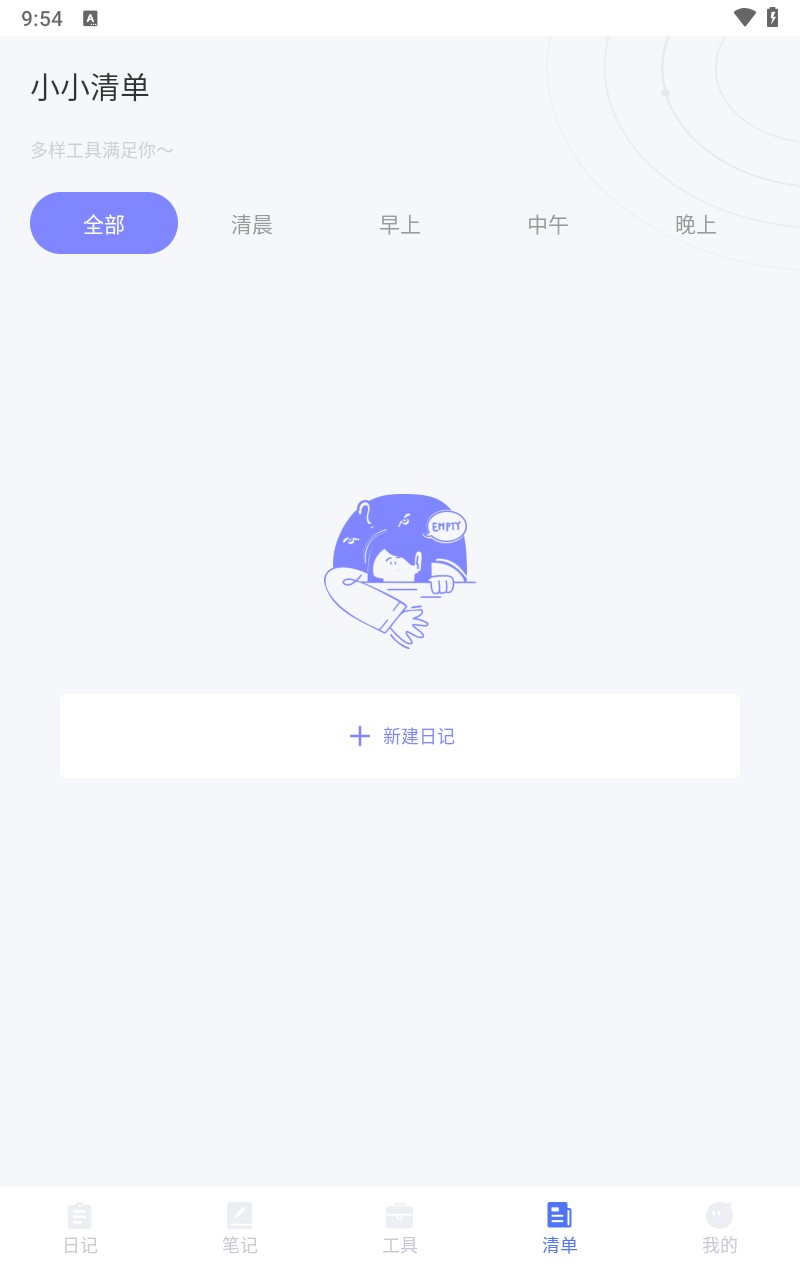Switch to the 中午 (Noon) category
The width and height of the screenshot is (800, 1280).
[x=547, y=224]
